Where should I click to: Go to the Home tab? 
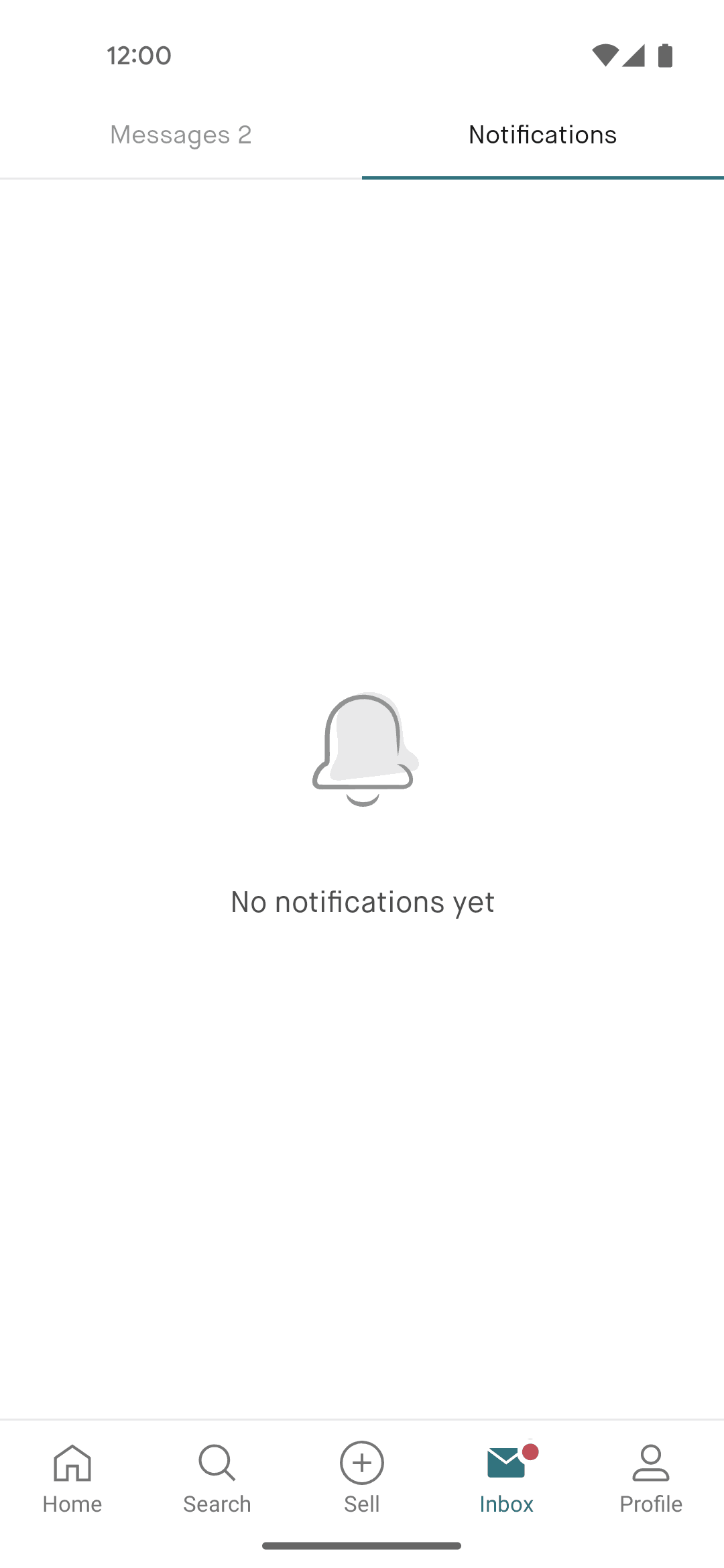72,1478
